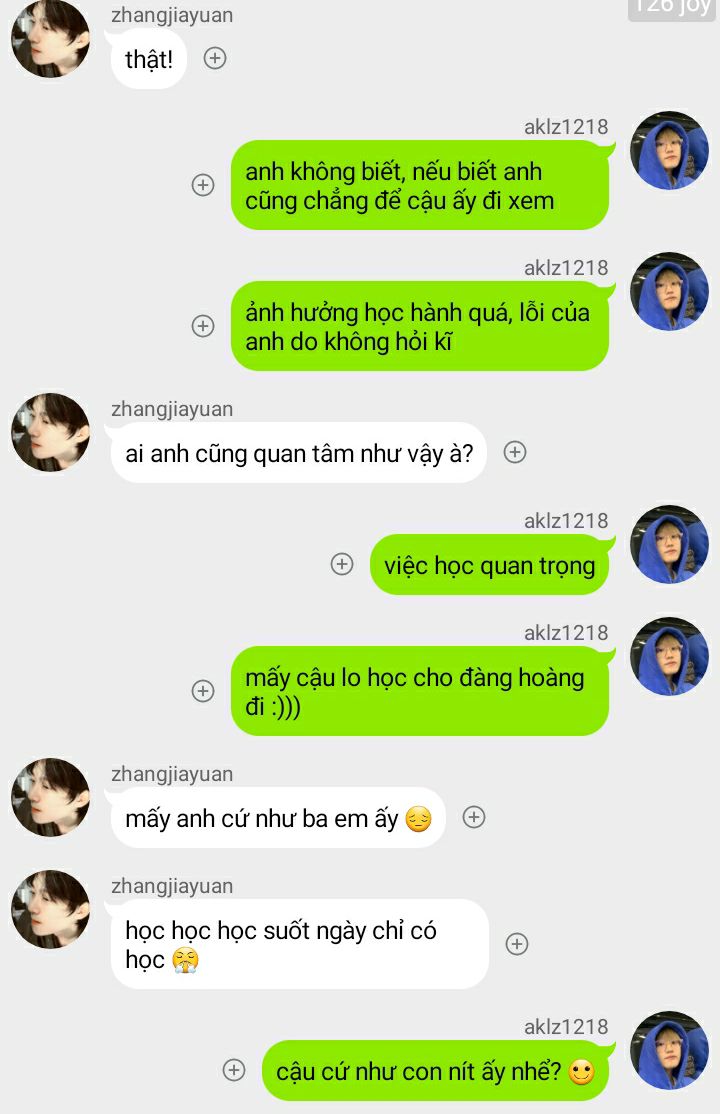Tap the plus icon beside the 'thật!' message

pos(215,58)
